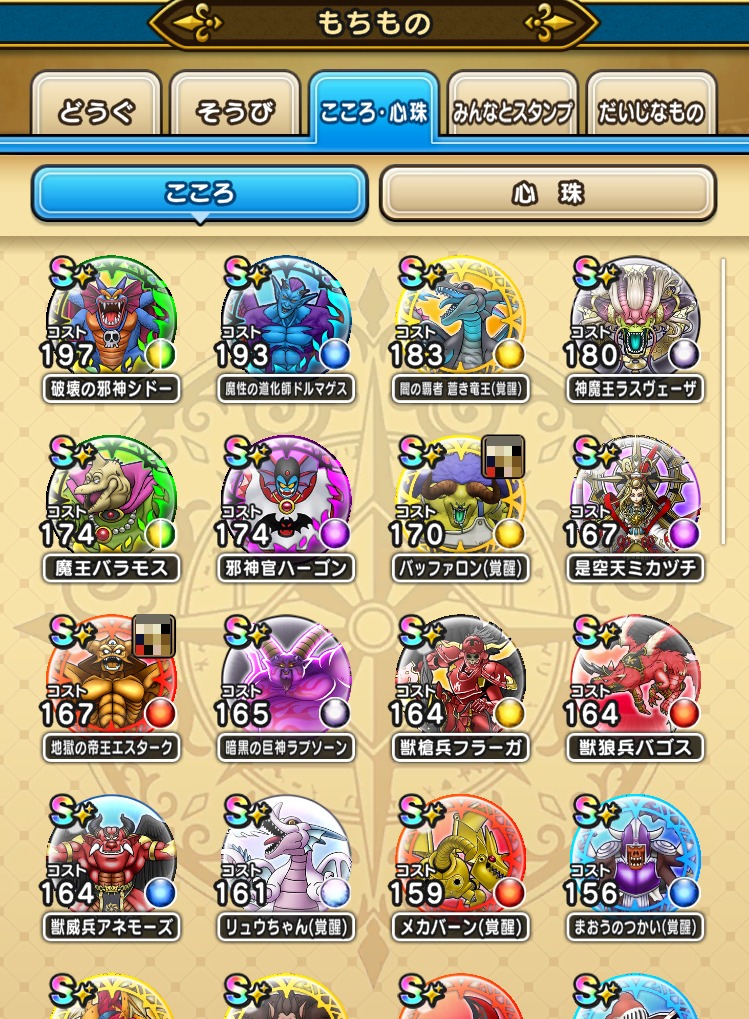Open the みんなとスタンプ tab
This screenshot has width=749, height=1019.
click(511, 111)
